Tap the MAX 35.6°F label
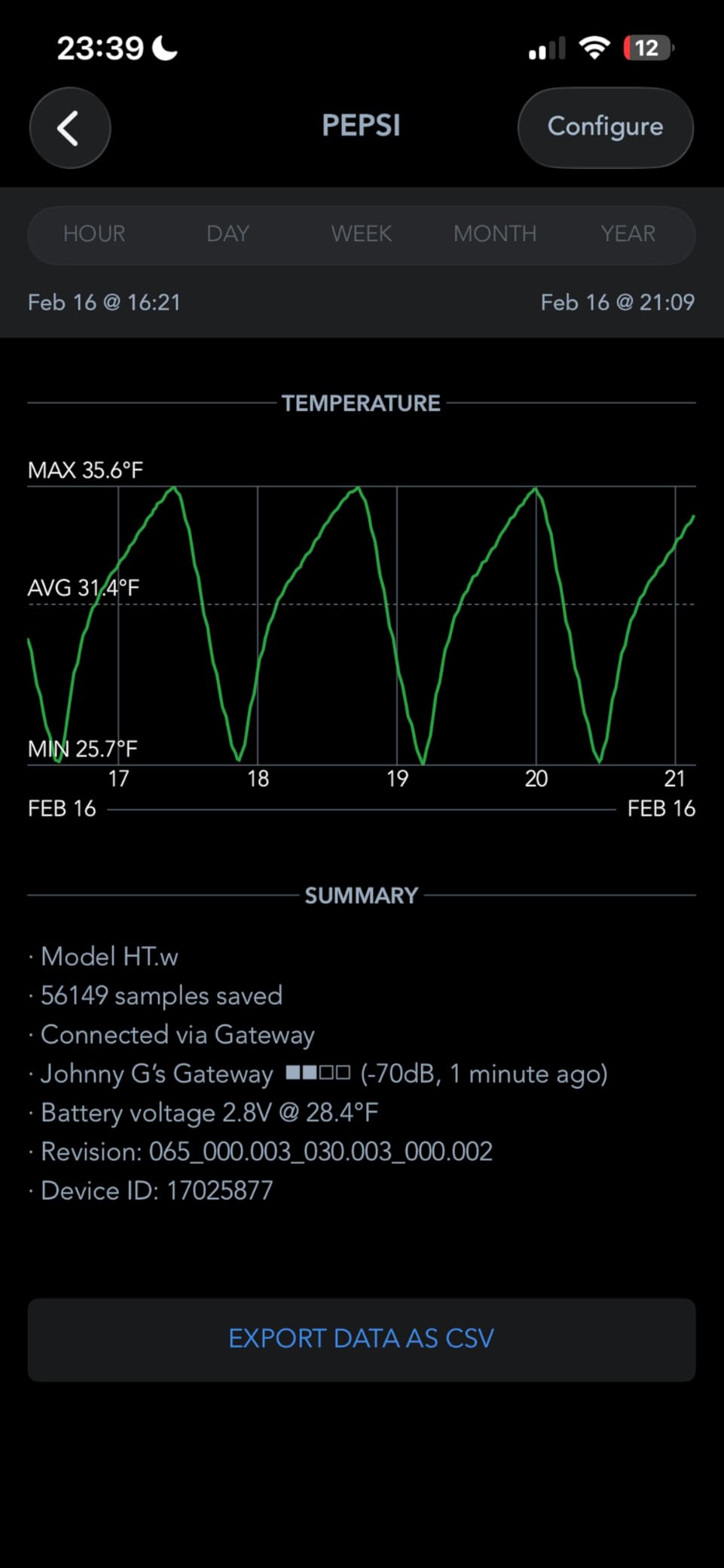The width and height of the screenshot is (724, 1568). pyautogui.click(x=86, y=470)
